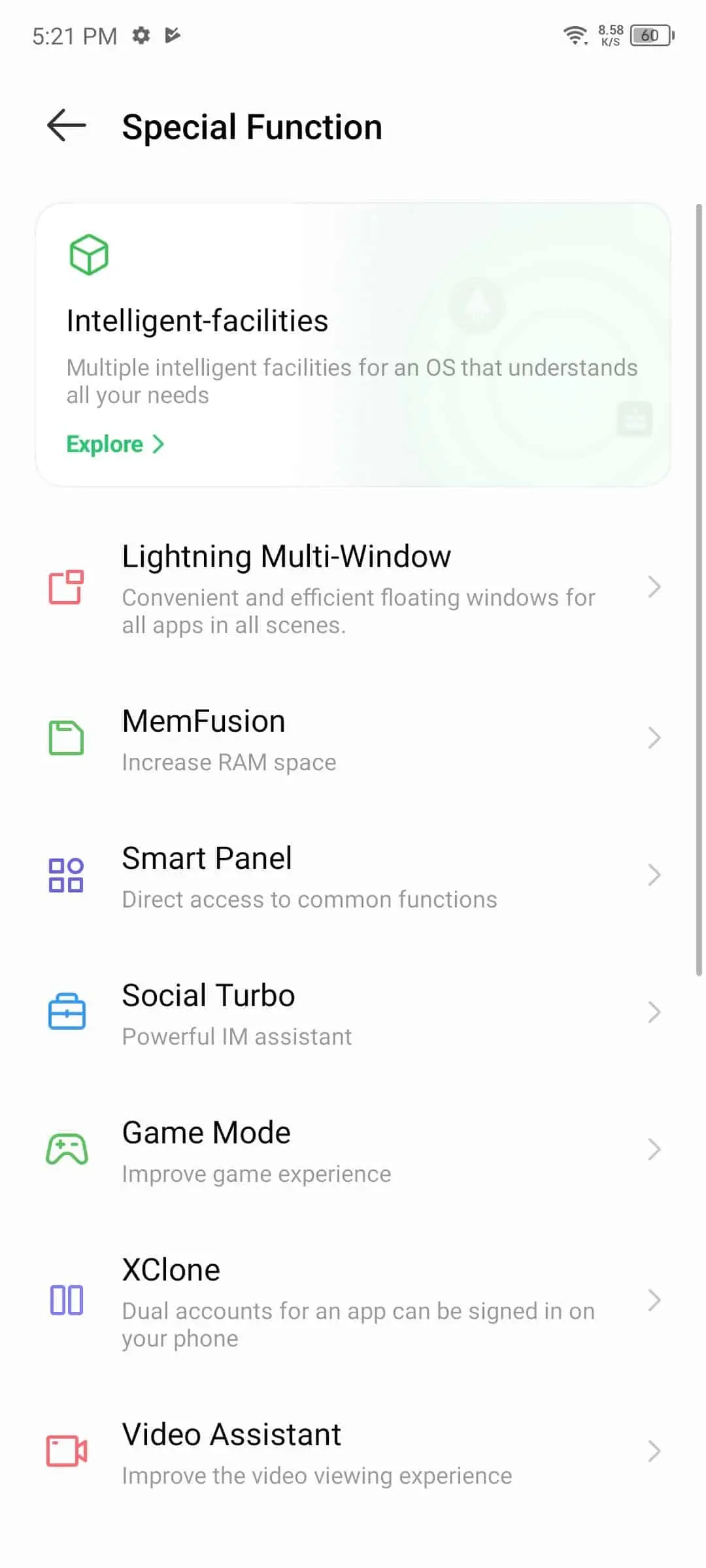Open Game Mode settings
The image size is (706, 1568).
coord(353,1150)
